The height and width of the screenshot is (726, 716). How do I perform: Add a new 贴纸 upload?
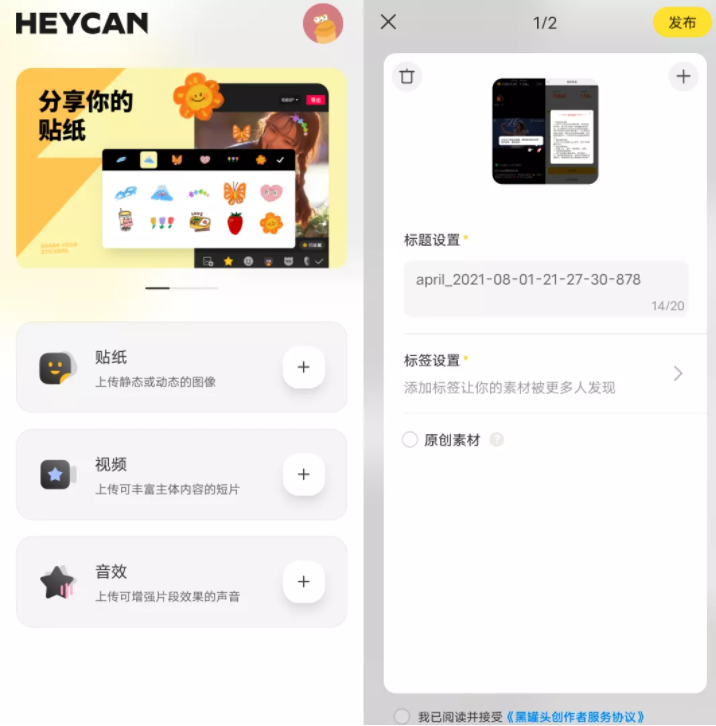coord(303,367)
